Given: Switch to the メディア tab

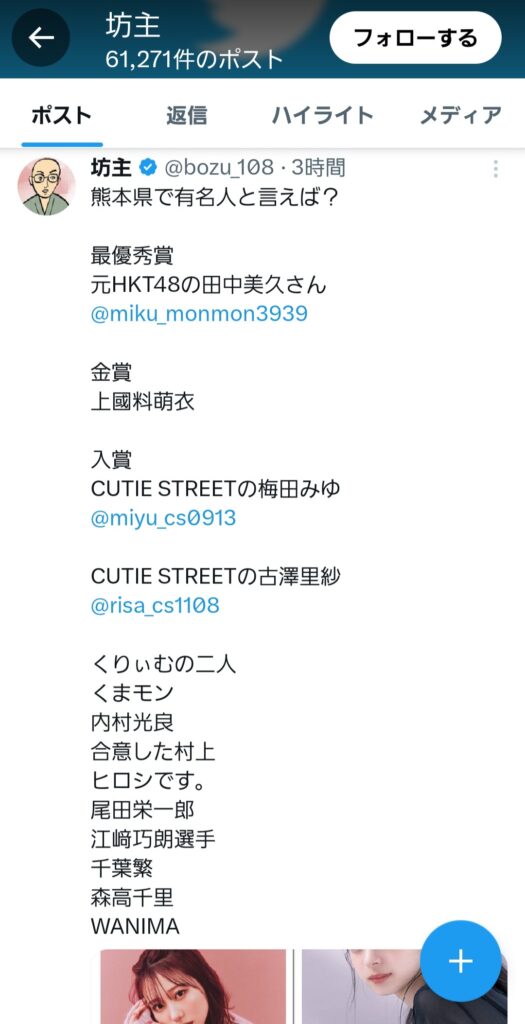Looking at the screenshot, I should 460,116.
